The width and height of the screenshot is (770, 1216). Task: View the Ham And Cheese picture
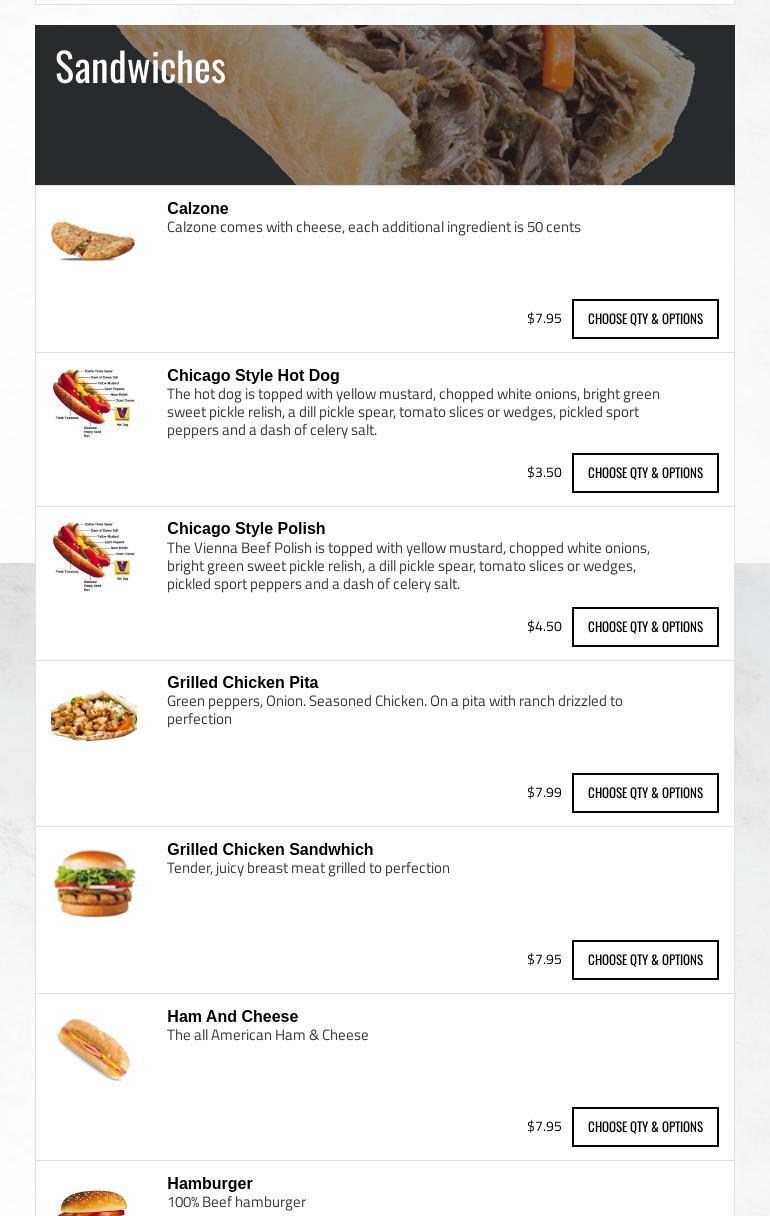pos(93,1049)
